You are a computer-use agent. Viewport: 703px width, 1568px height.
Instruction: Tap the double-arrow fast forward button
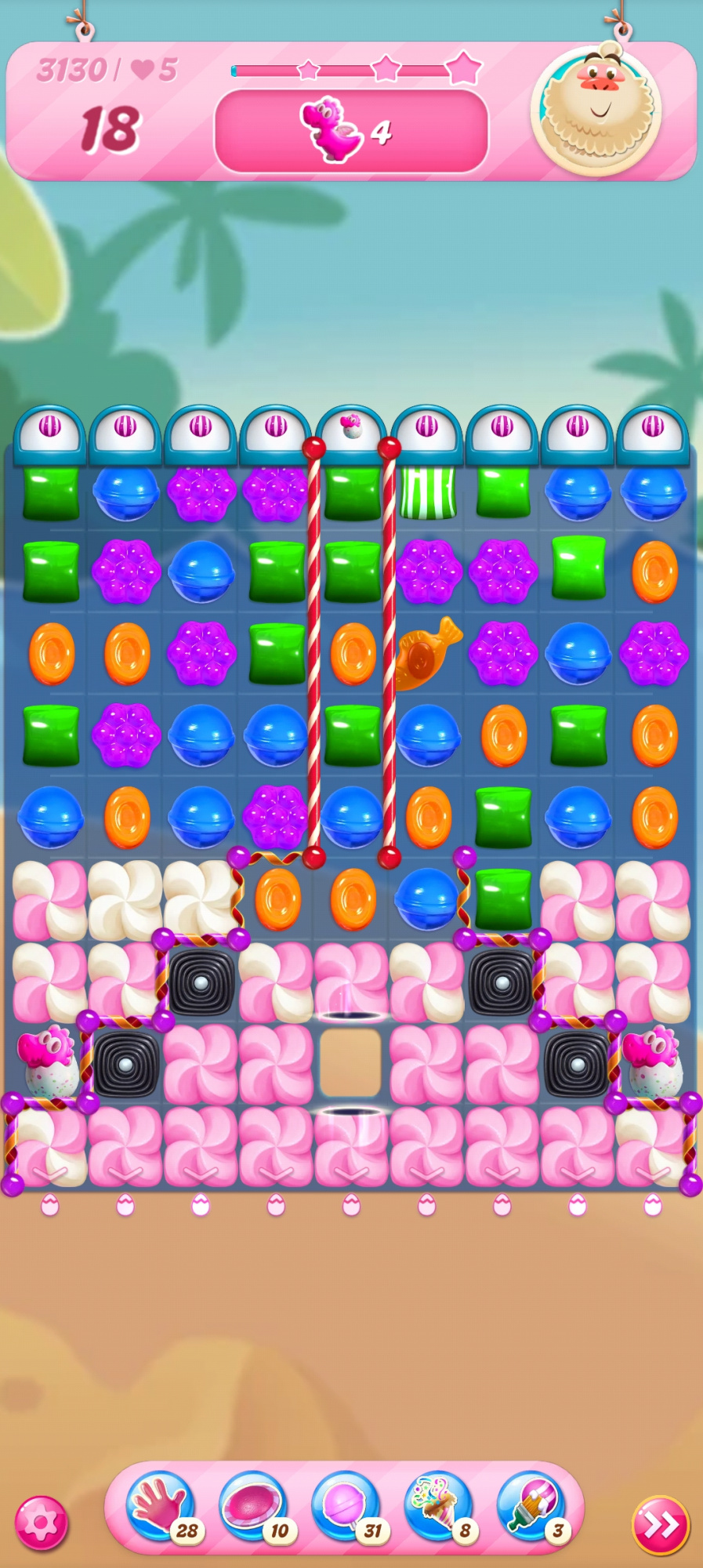pos(660,1525)
